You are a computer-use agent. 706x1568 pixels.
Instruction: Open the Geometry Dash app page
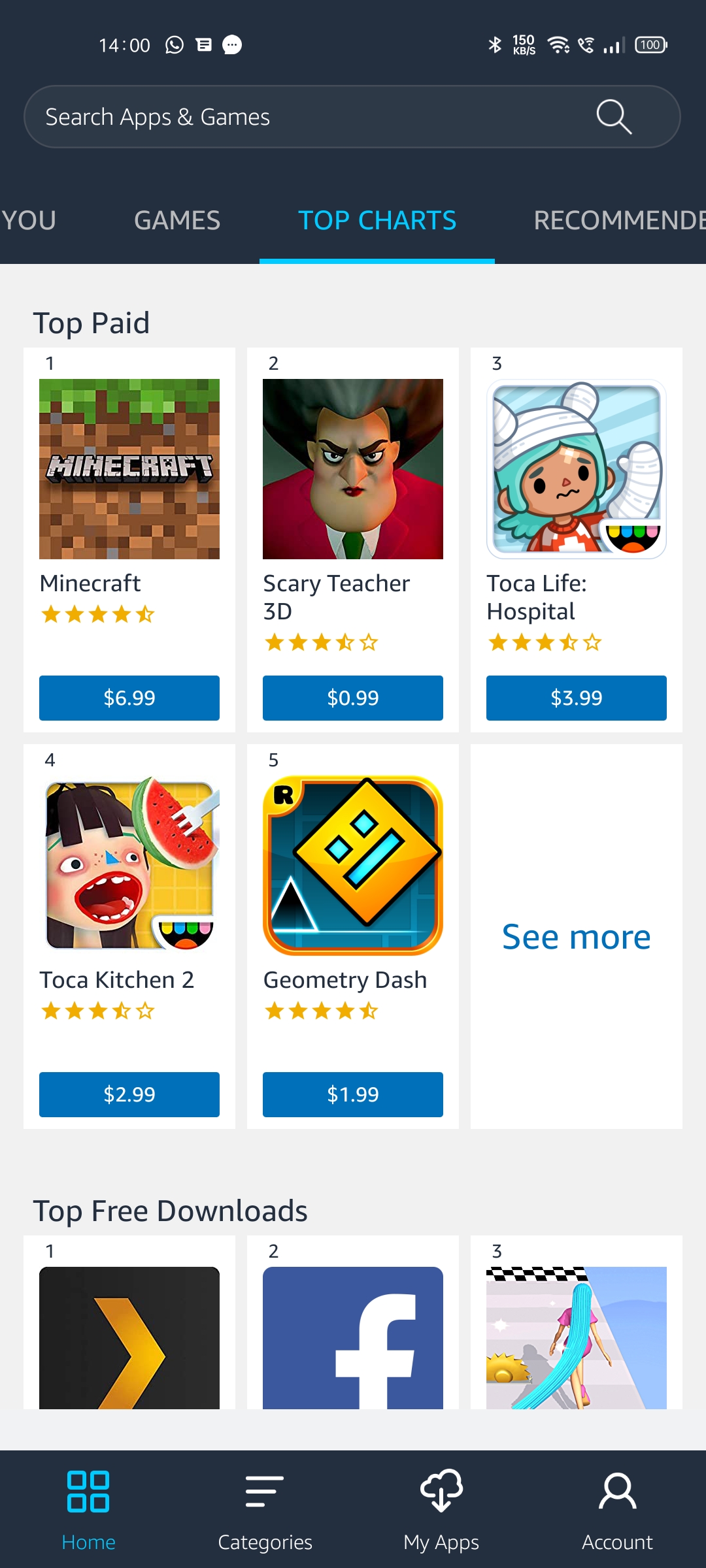(x=353, y=866)
